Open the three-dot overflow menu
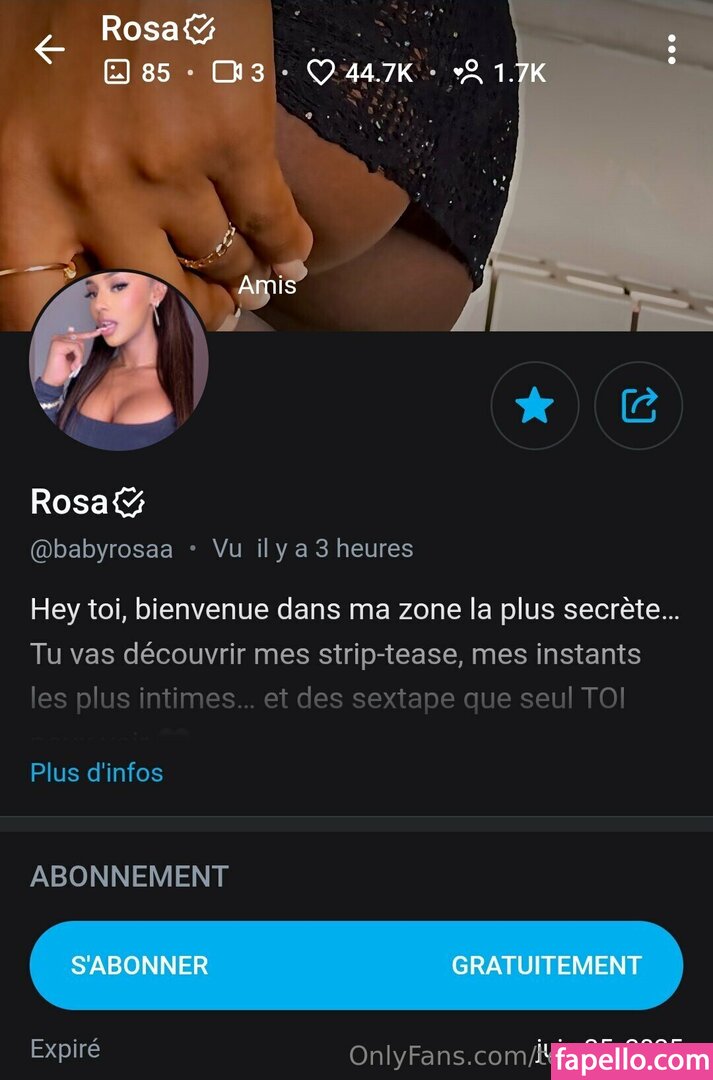713x1080 pixels. (x=671, y=49)
